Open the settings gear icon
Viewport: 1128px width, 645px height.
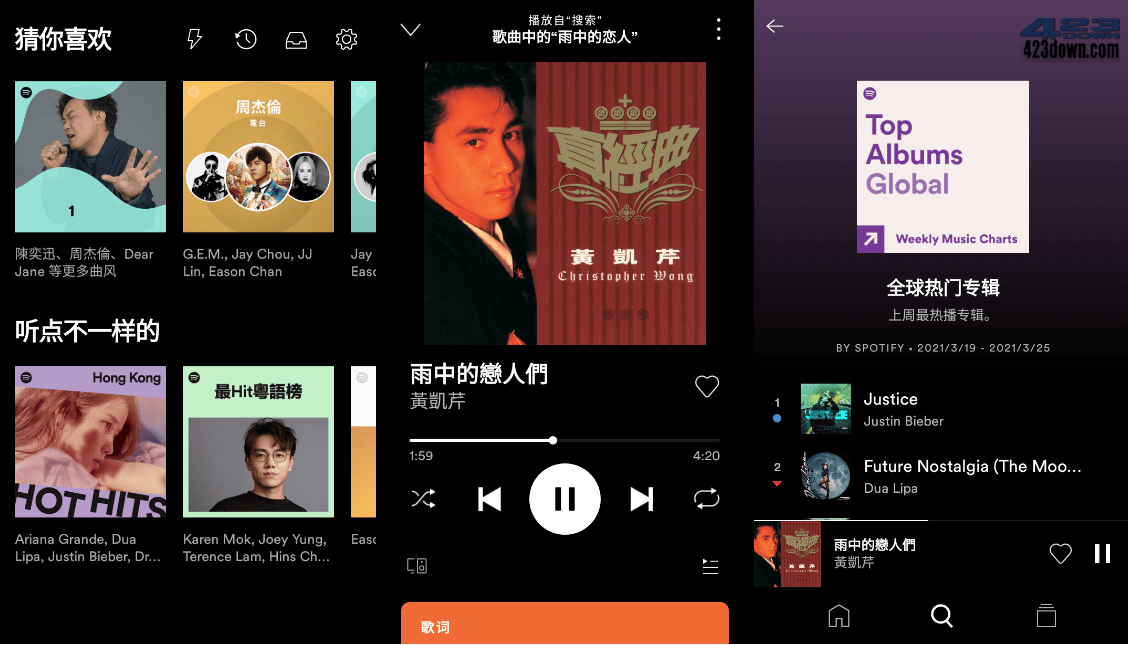pos(346,39)
